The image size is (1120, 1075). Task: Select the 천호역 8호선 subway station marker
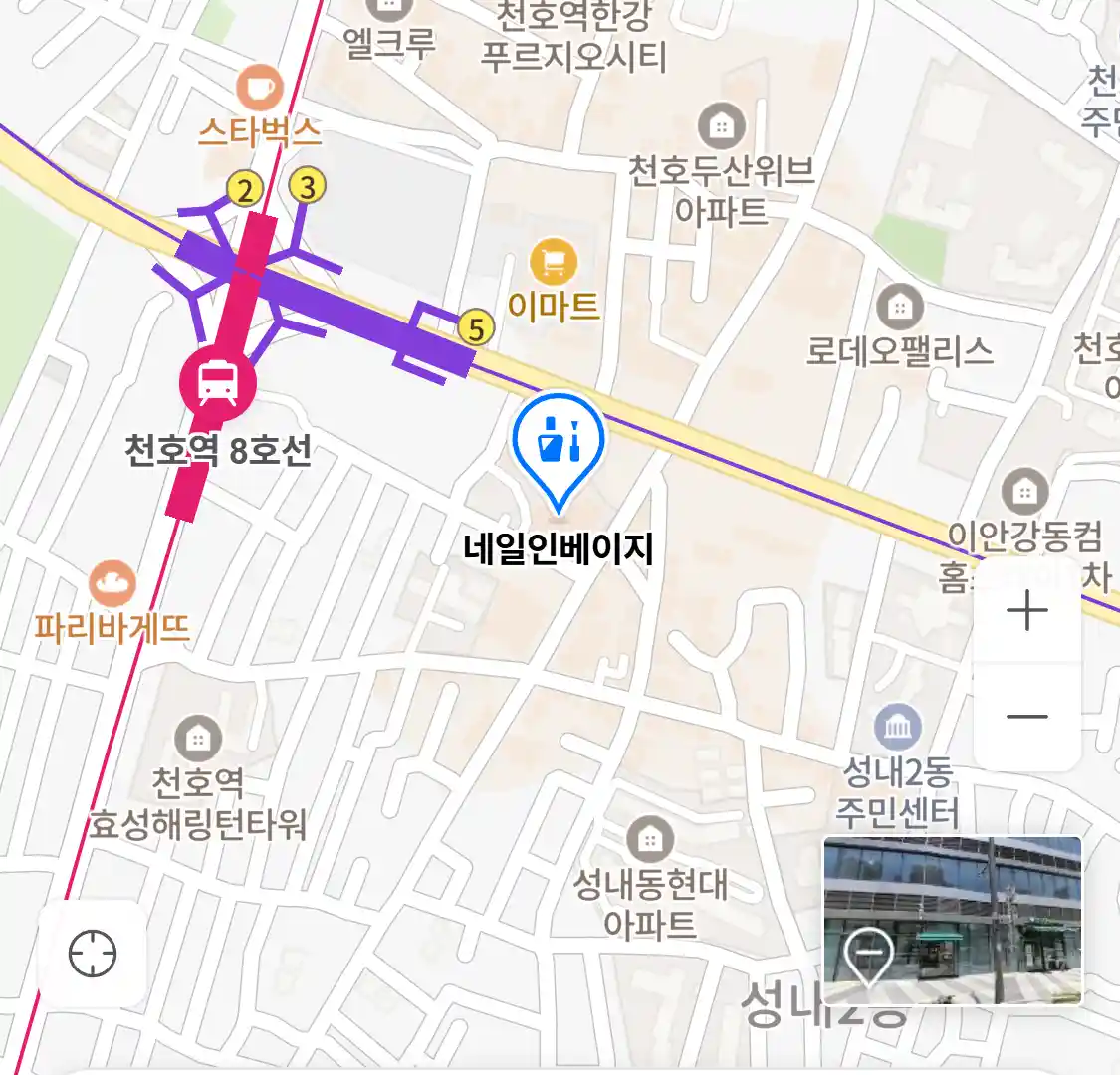point(217,382)
